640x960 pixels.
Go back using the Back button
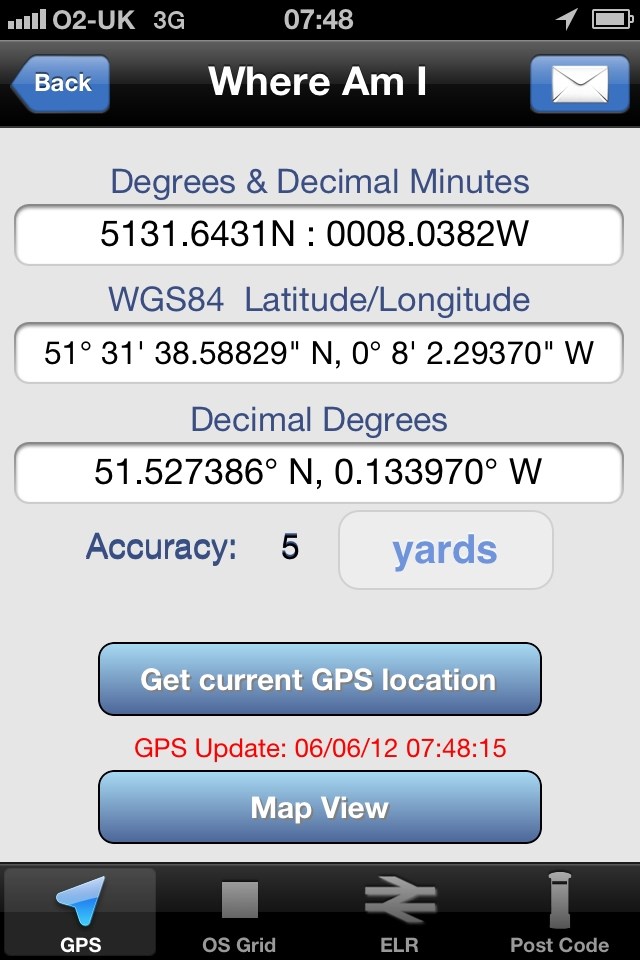pos(61,83)
